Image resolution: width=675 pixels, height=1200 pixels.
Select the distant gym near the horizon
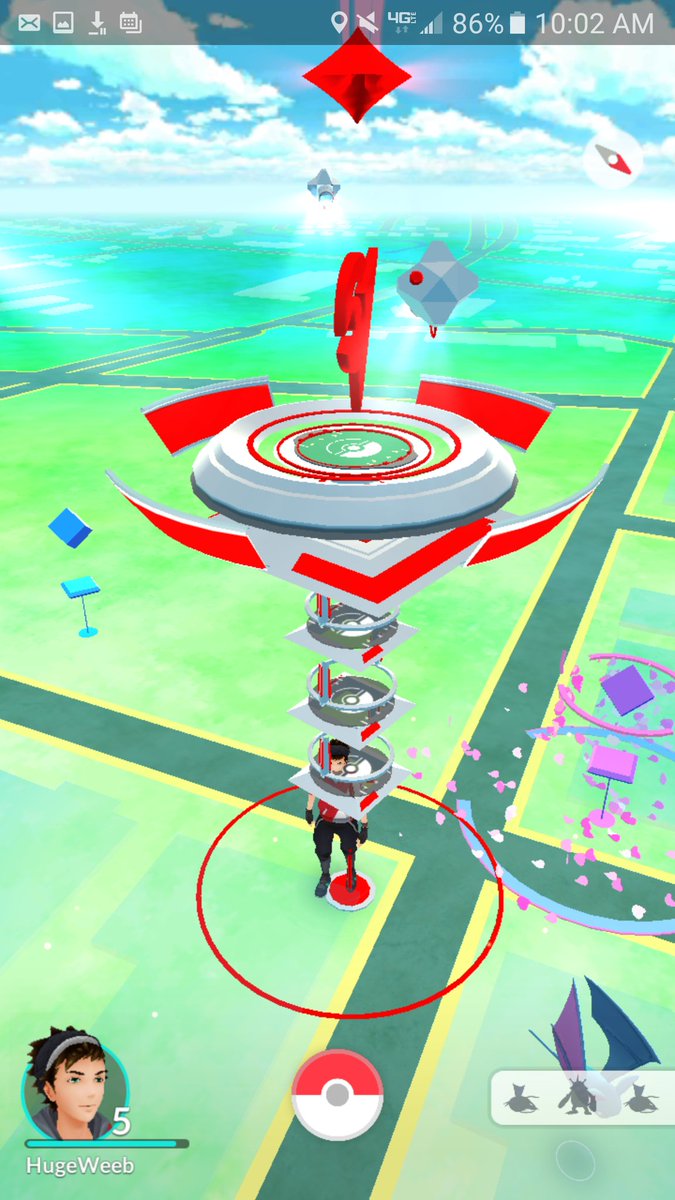coord(323,190)
